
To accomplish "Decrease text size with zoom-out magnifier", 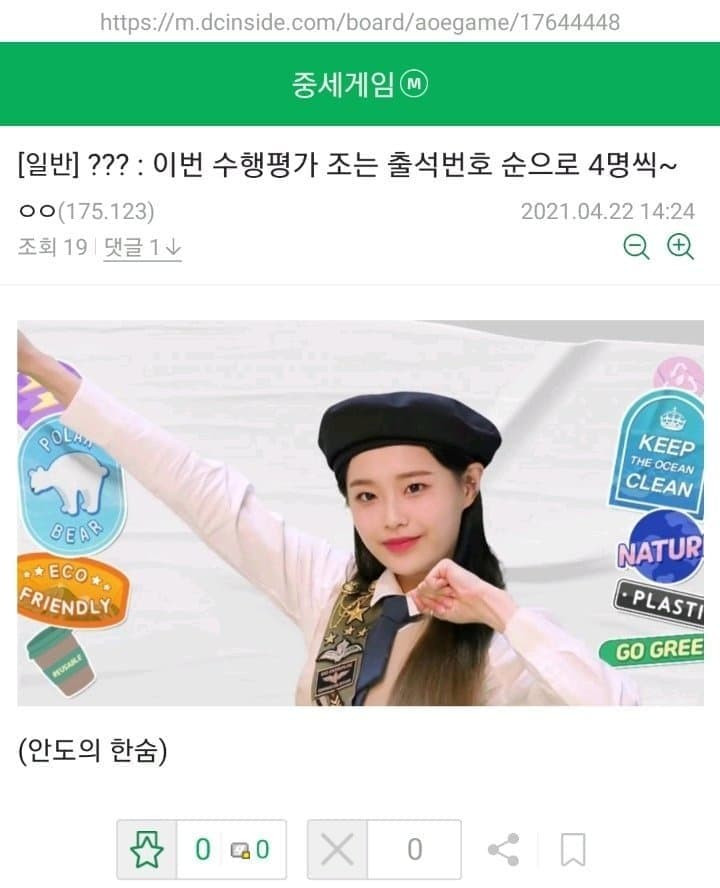I will [636, 246].
